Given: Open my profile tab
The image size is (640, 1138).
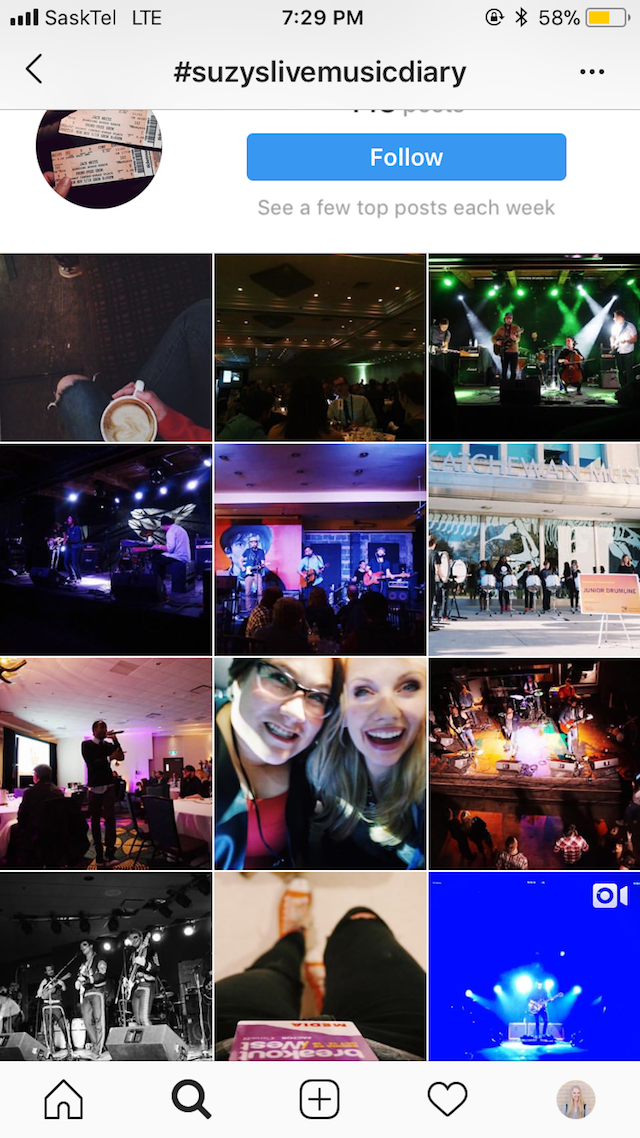Looking at the screenshot, I should pos(576,1100).
